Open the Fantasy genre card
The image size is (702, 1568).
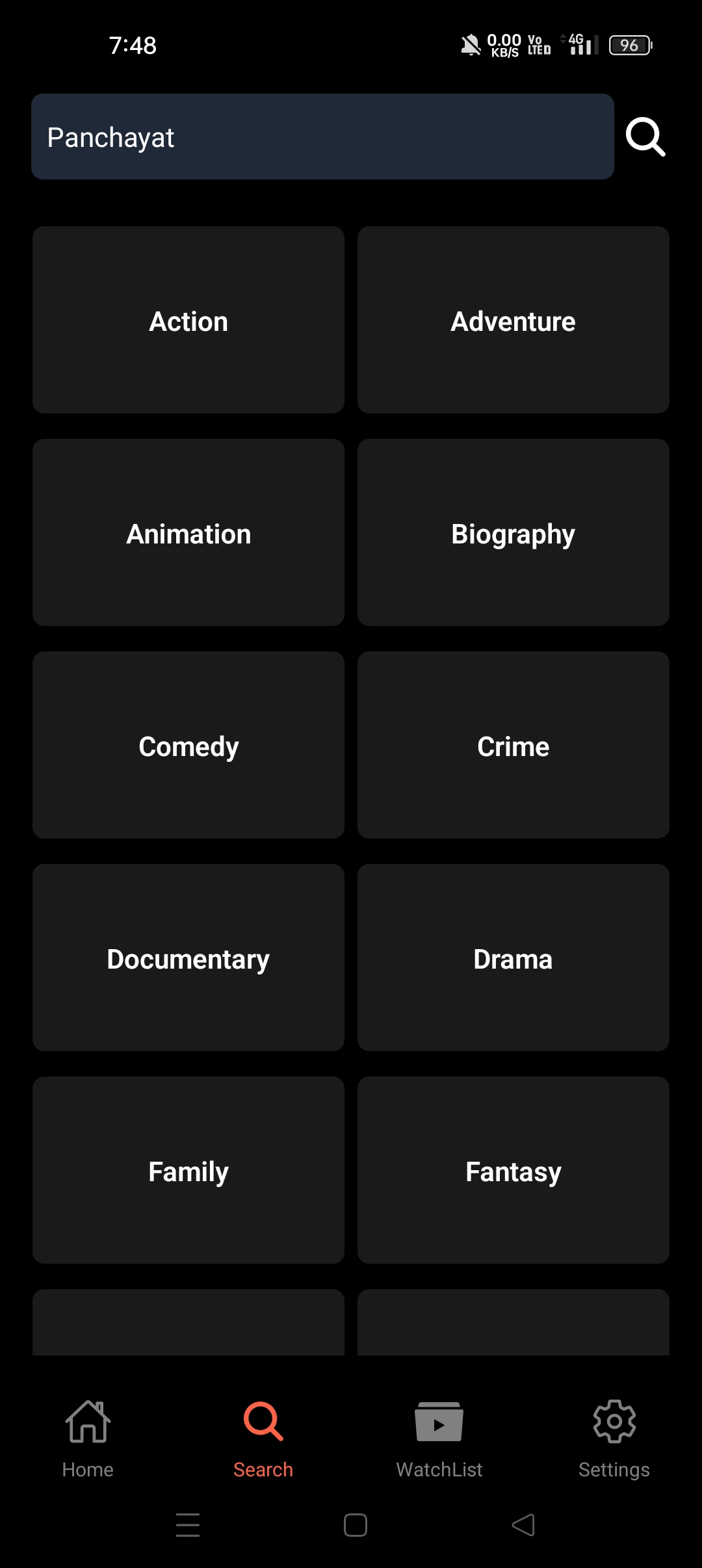click(x=513, y=1170)
